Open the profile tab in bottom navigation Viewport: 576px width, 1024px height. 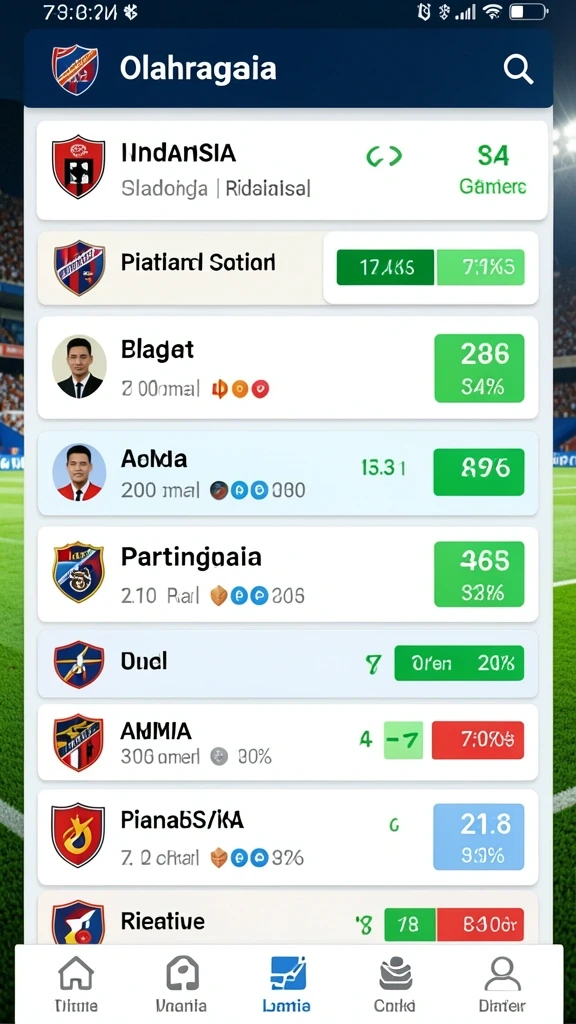point(502,982)
